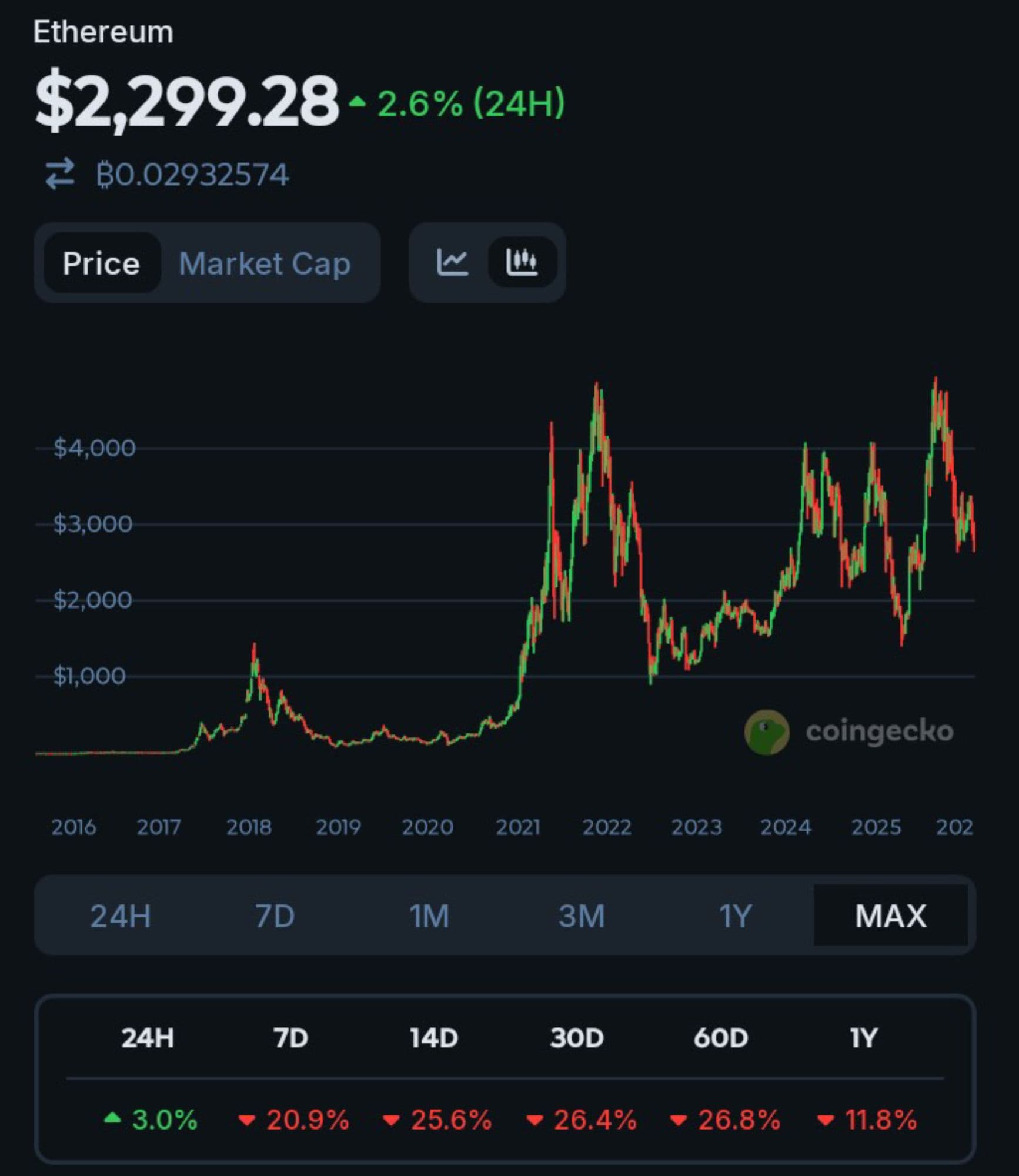
Task: Switch to the Market Cap view
Action: coord(265,263)
